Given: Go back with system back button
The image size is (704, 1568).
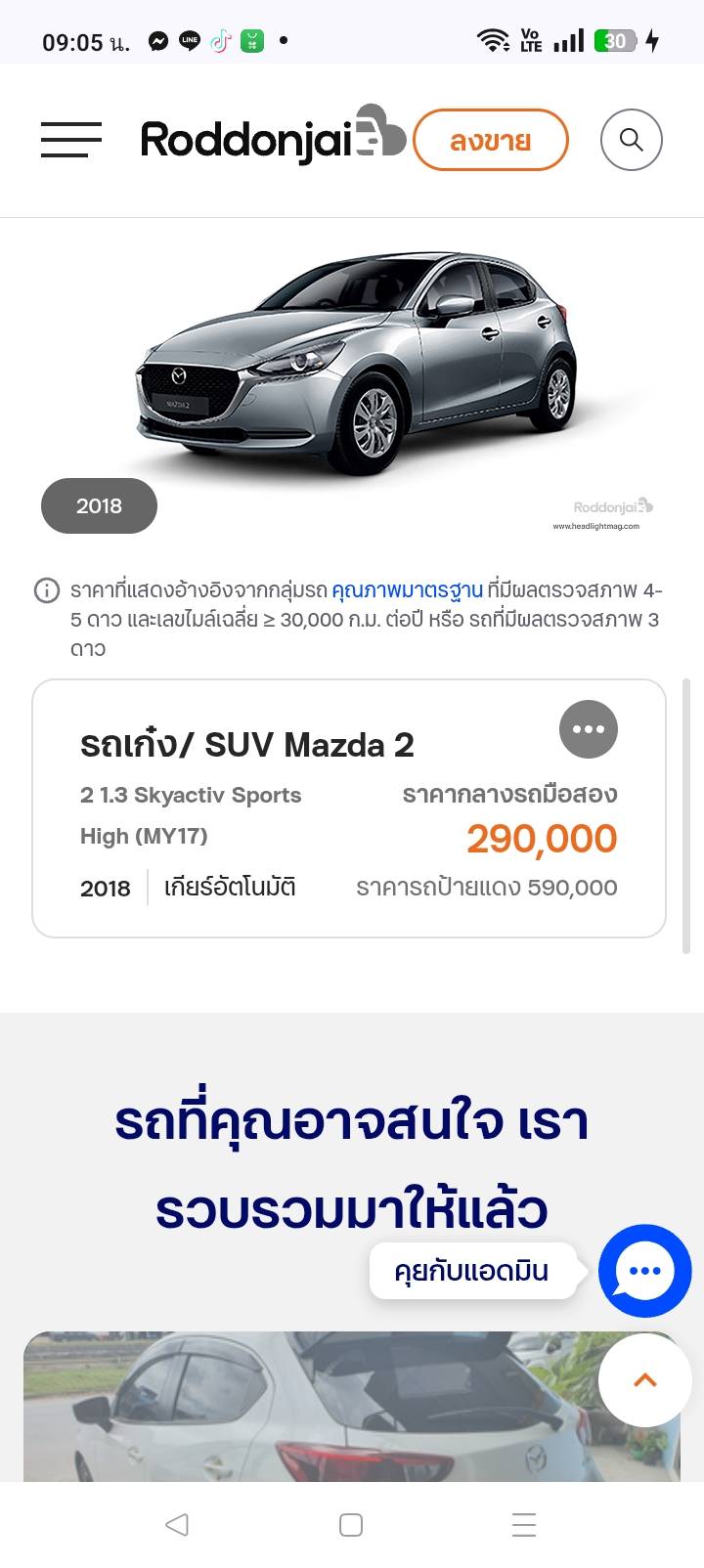Looking at the screenshot, I should (x=177, y=1524).
